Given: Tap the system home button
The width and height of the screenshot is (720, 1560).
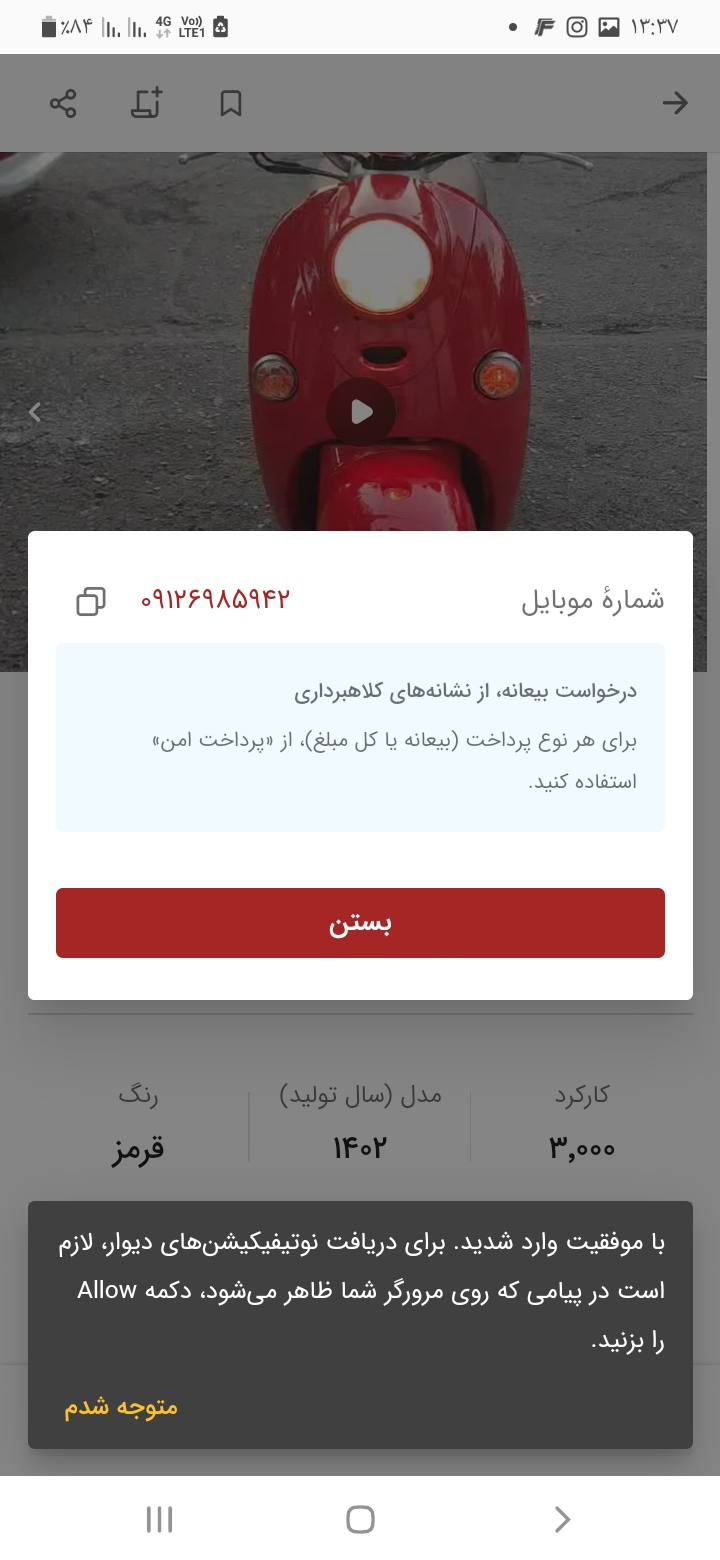Looking at the screenshot, I should click(x=360, y=1520).
